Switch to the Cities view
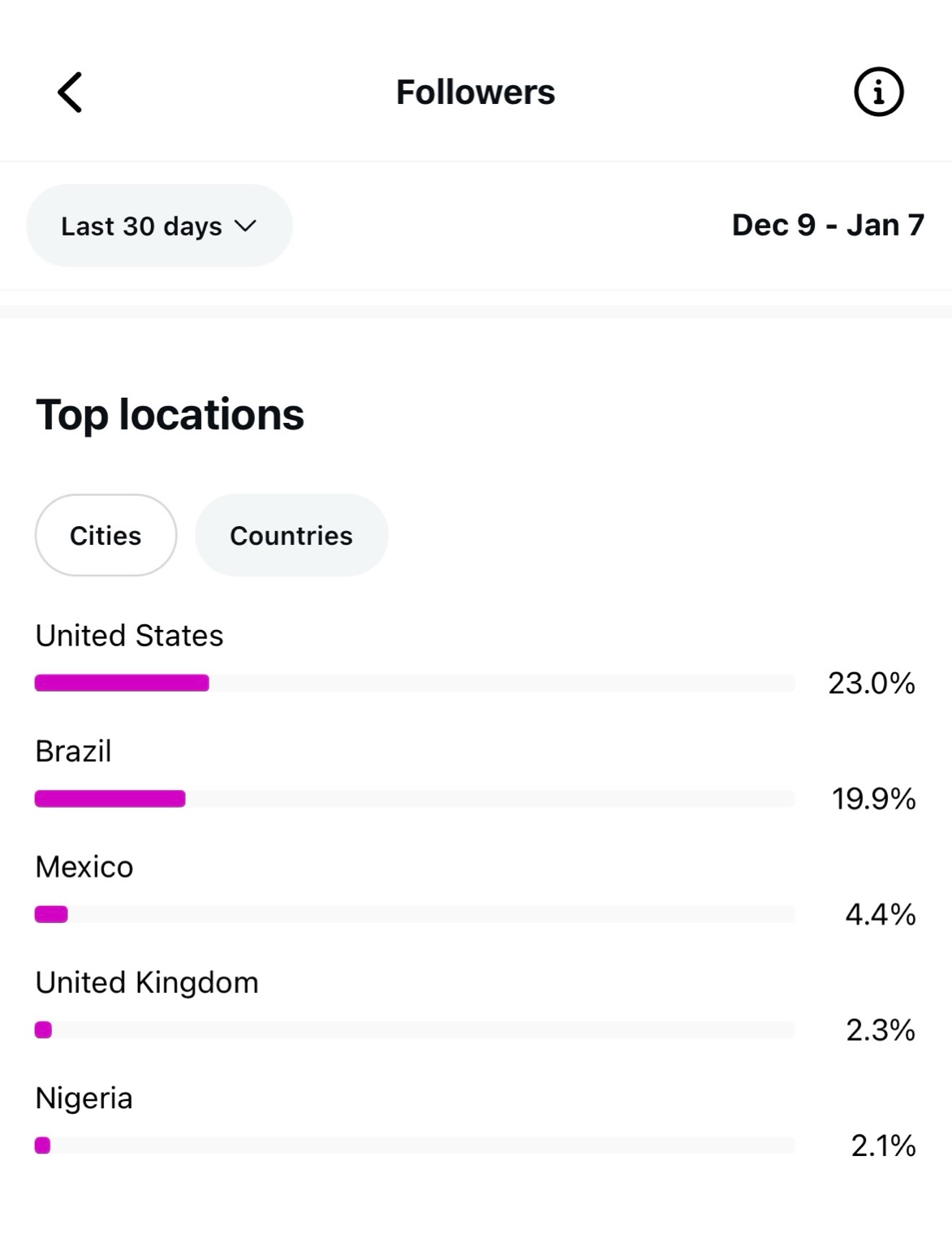The image size is (952, 1247). (x=105, y=535)
